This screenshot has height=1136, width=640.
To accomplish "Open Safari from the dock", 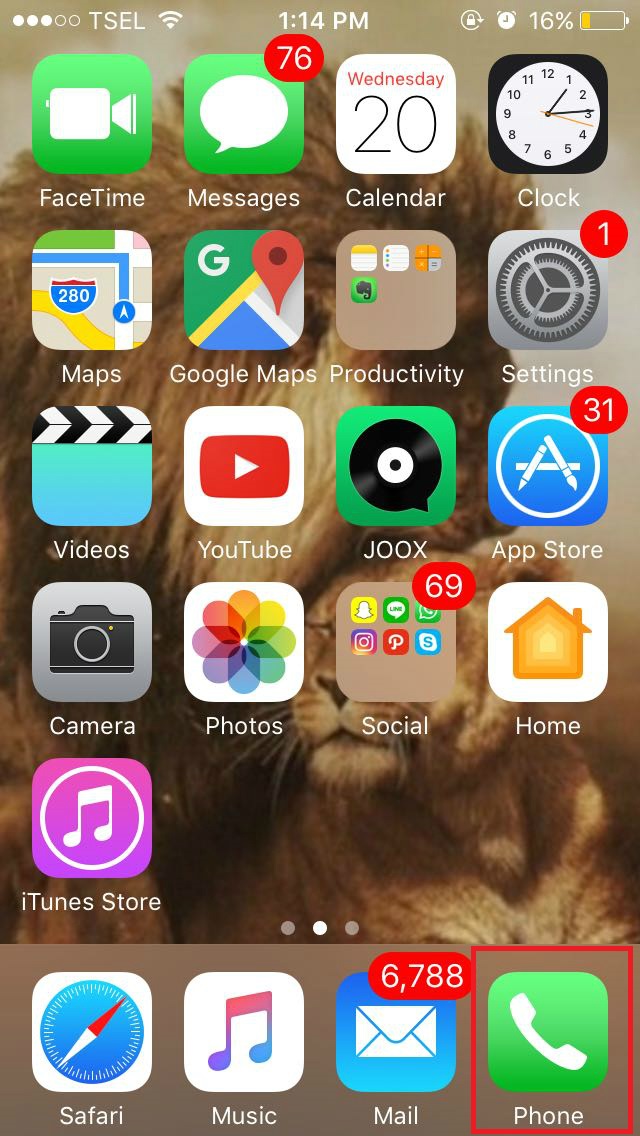I will (92, 1032).
